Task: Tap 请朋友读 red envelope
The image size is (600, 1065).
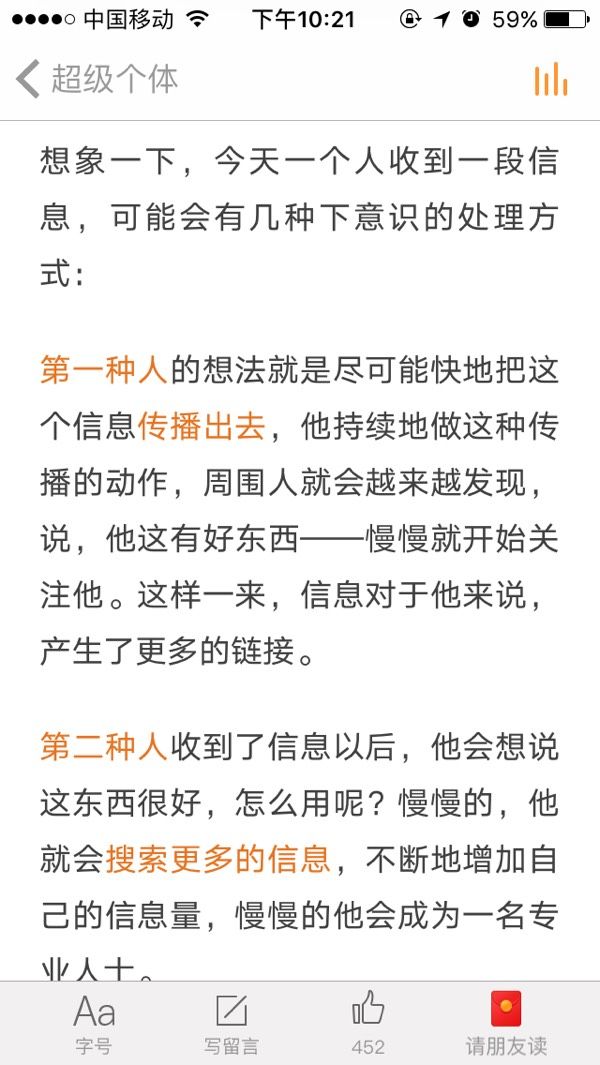Action: click(506, 1024)
